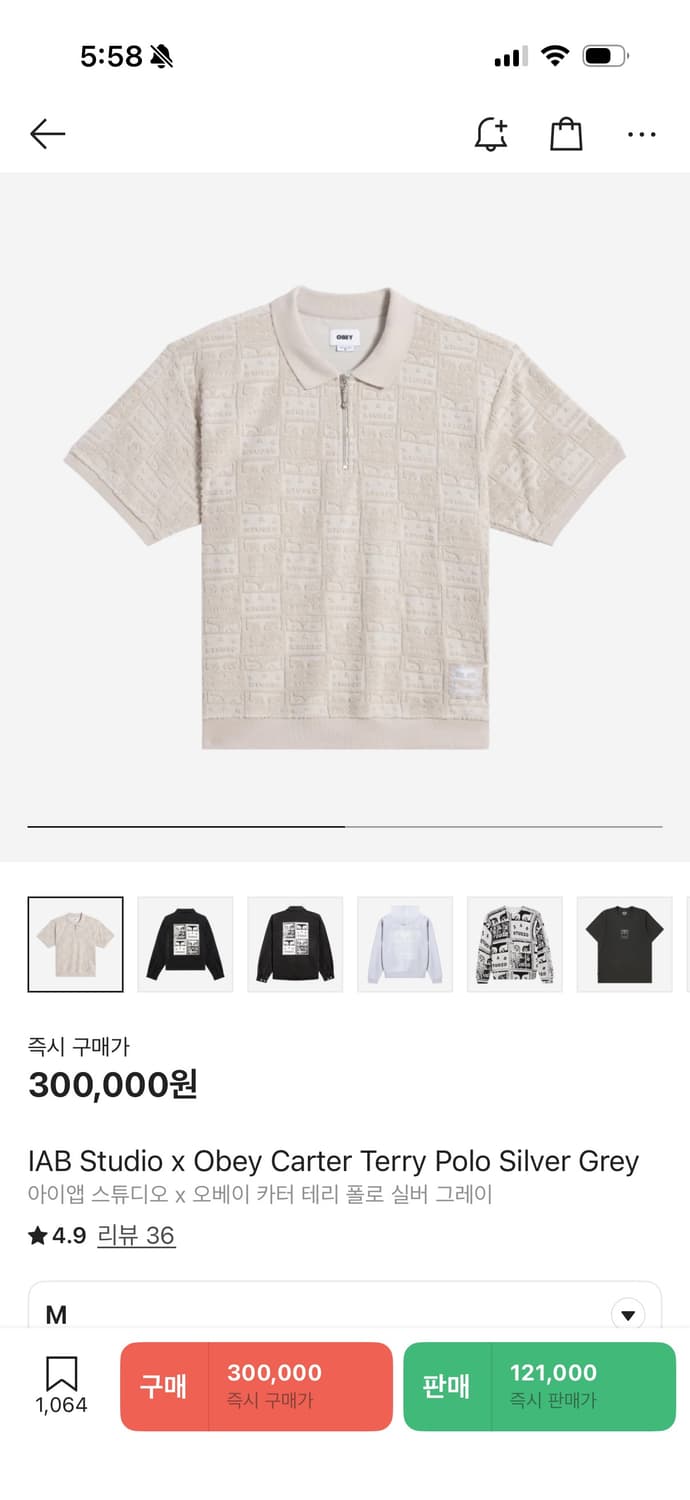Open the three-dot overflow menu
This screenshot has height=1500, width=690.
click(x=641, y=134)
